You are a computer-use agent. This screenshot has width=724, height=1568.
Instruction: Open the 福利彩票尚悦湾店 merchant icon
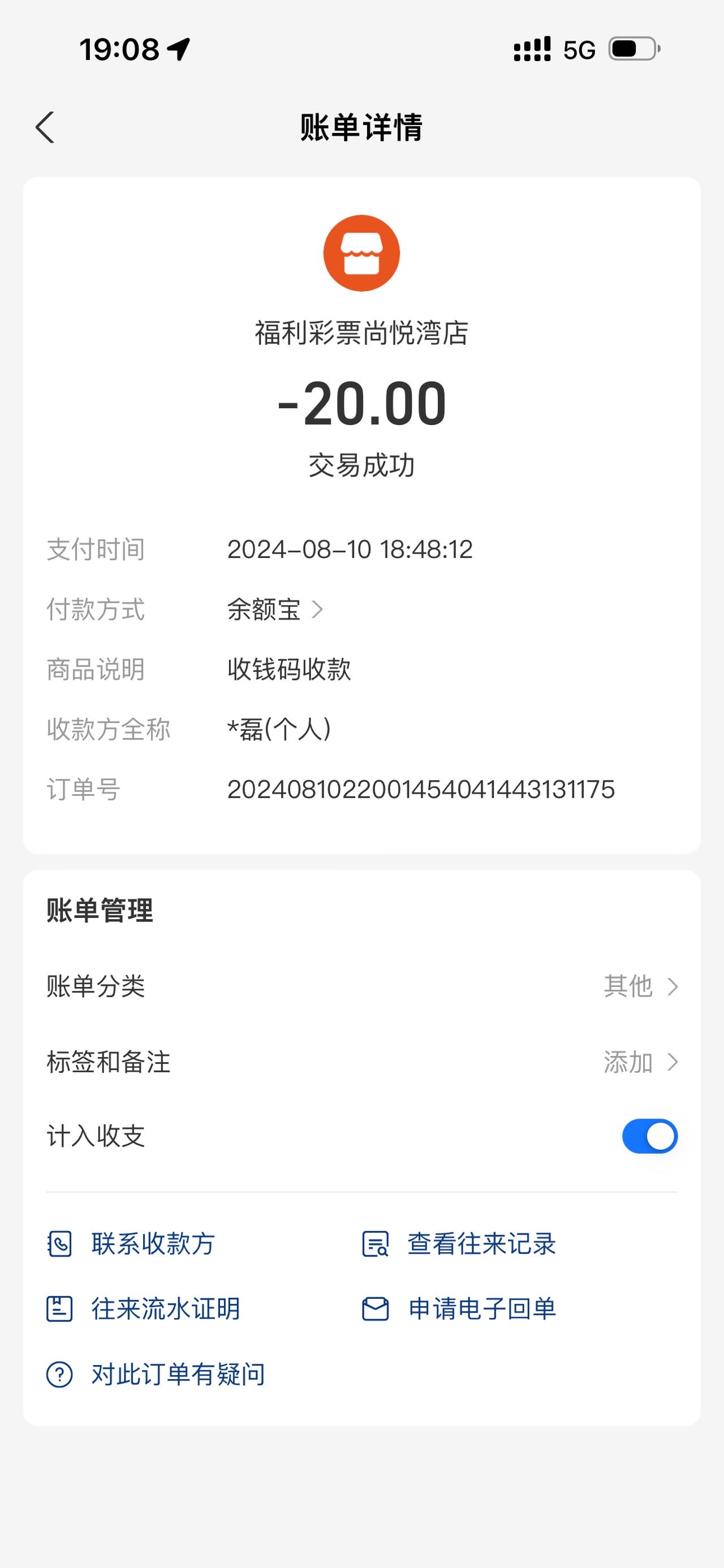[x=361, y=253]
